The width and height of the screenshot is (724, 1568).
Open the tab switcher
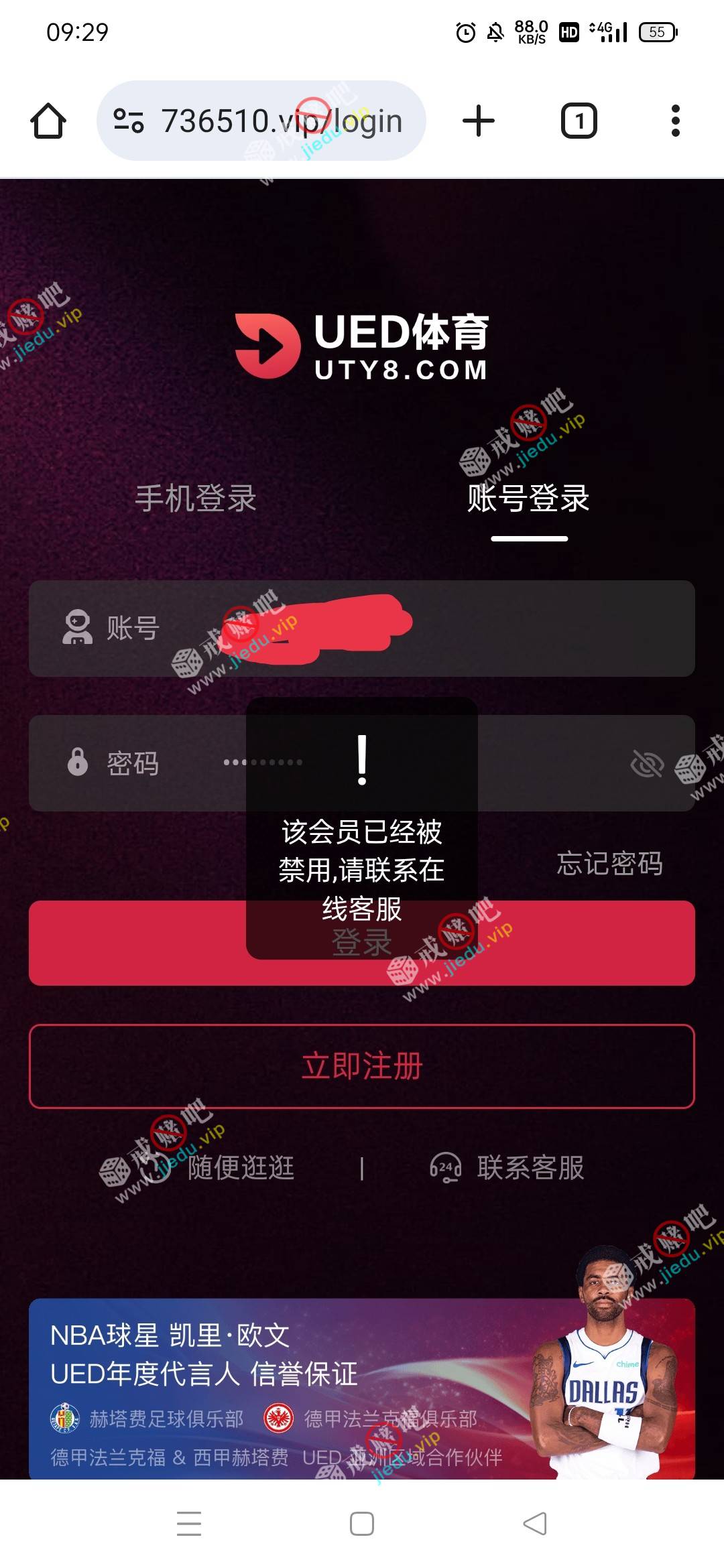(579, 121)
